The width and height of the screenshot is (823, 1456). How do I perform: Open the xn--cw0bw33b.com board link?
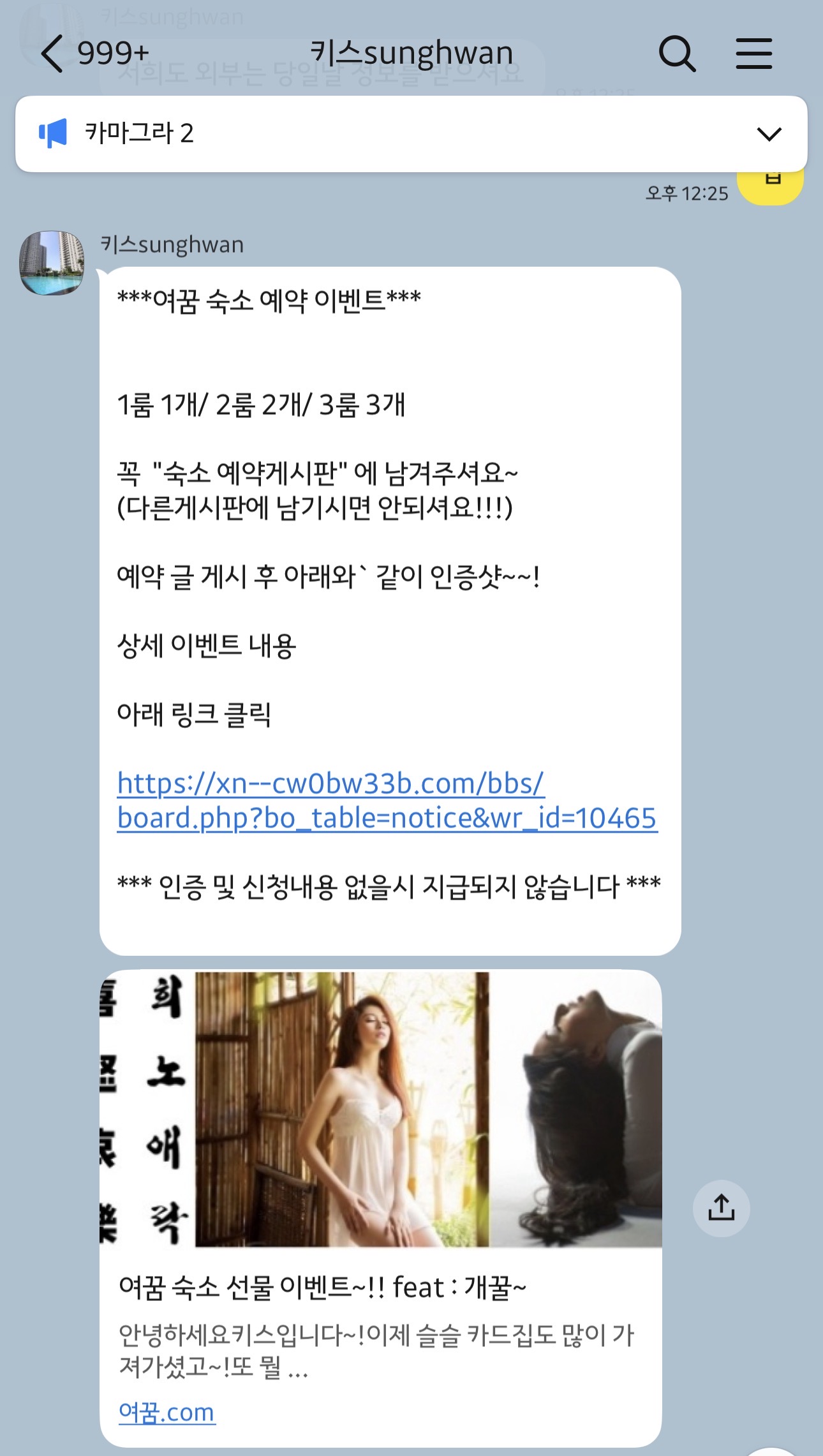(387, 800)
